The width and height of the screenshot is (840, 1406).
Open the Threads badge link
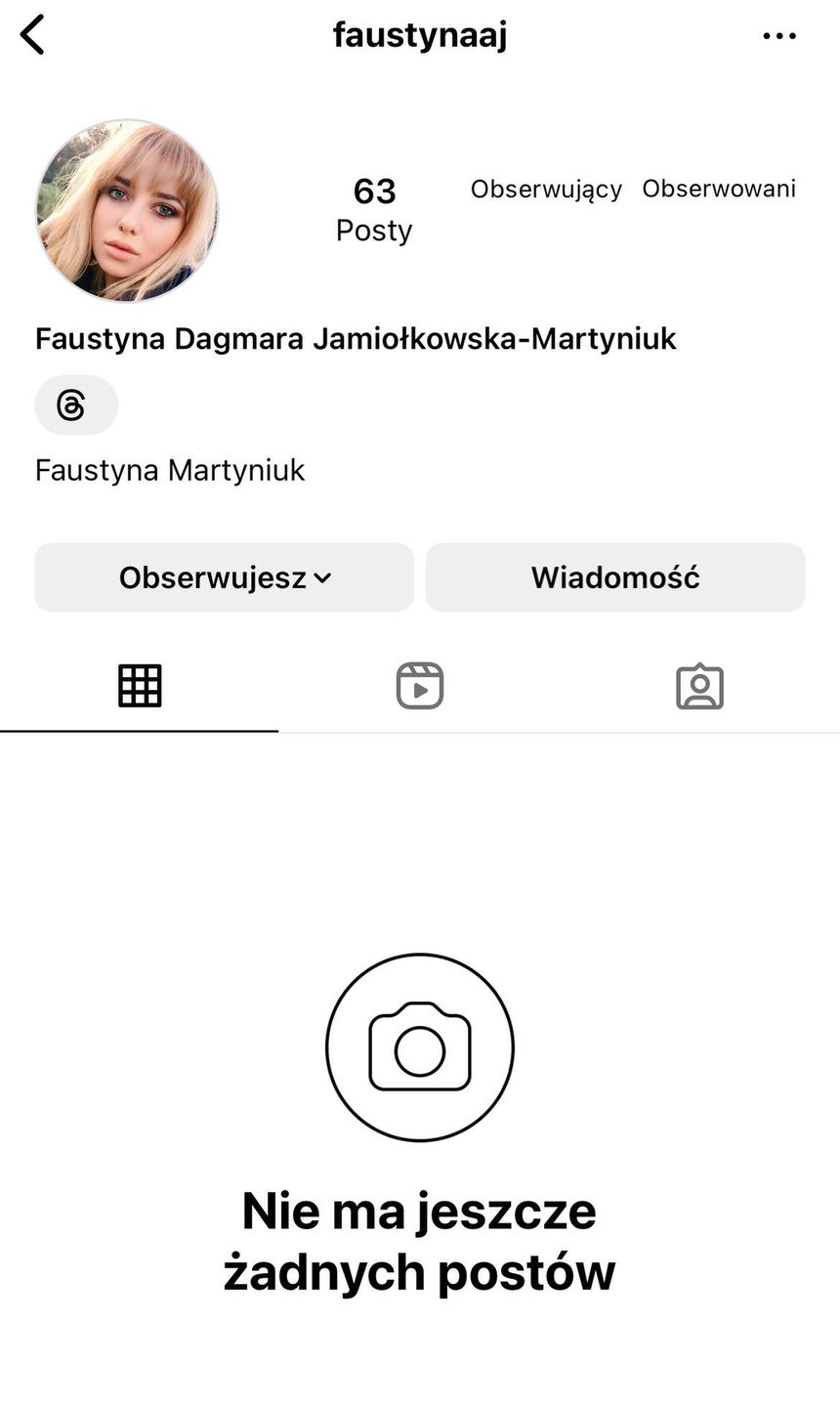coord(75,405)
